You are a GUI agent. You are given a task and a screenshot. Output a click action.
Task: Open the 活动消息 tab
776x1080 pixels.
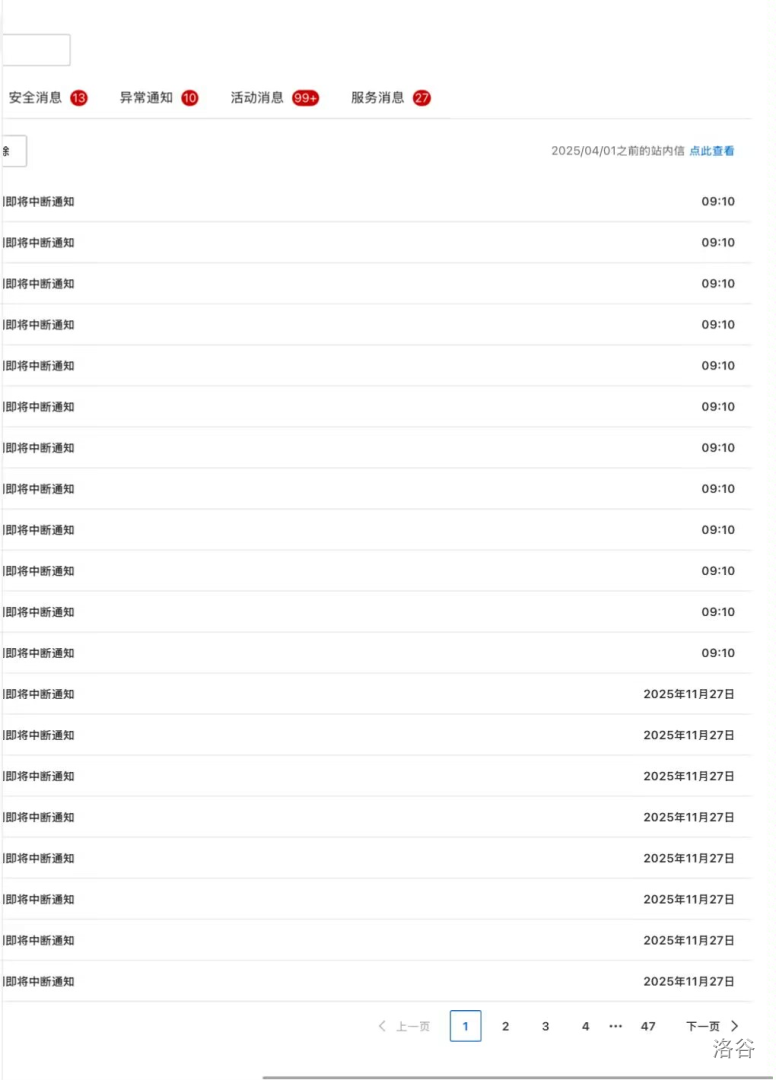click(x=258, y=98)
